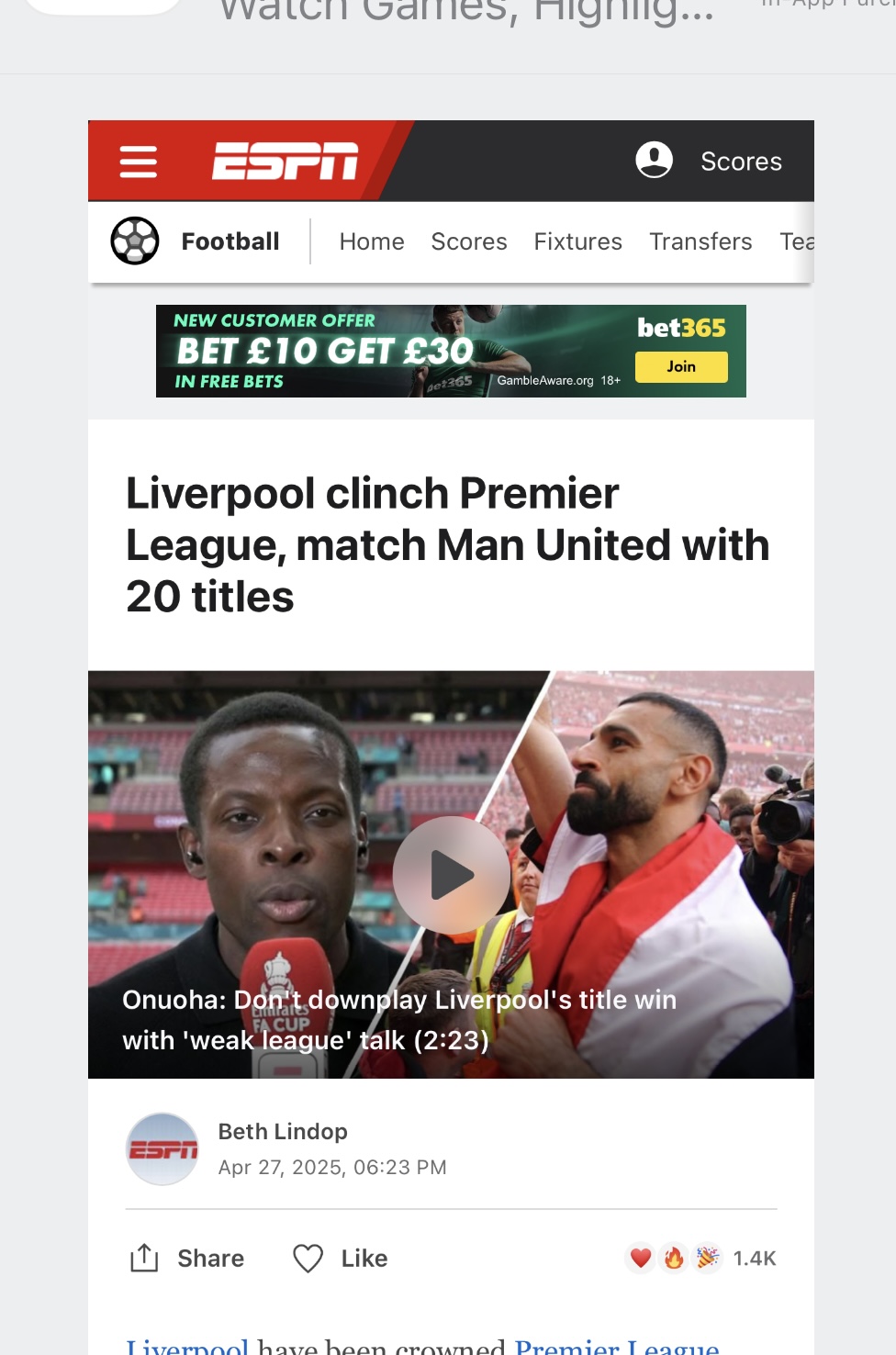The width and height of the screenshot is (896, 1355).
Task: View the 1.4K reactions
Action: [x=701, y=1258]
